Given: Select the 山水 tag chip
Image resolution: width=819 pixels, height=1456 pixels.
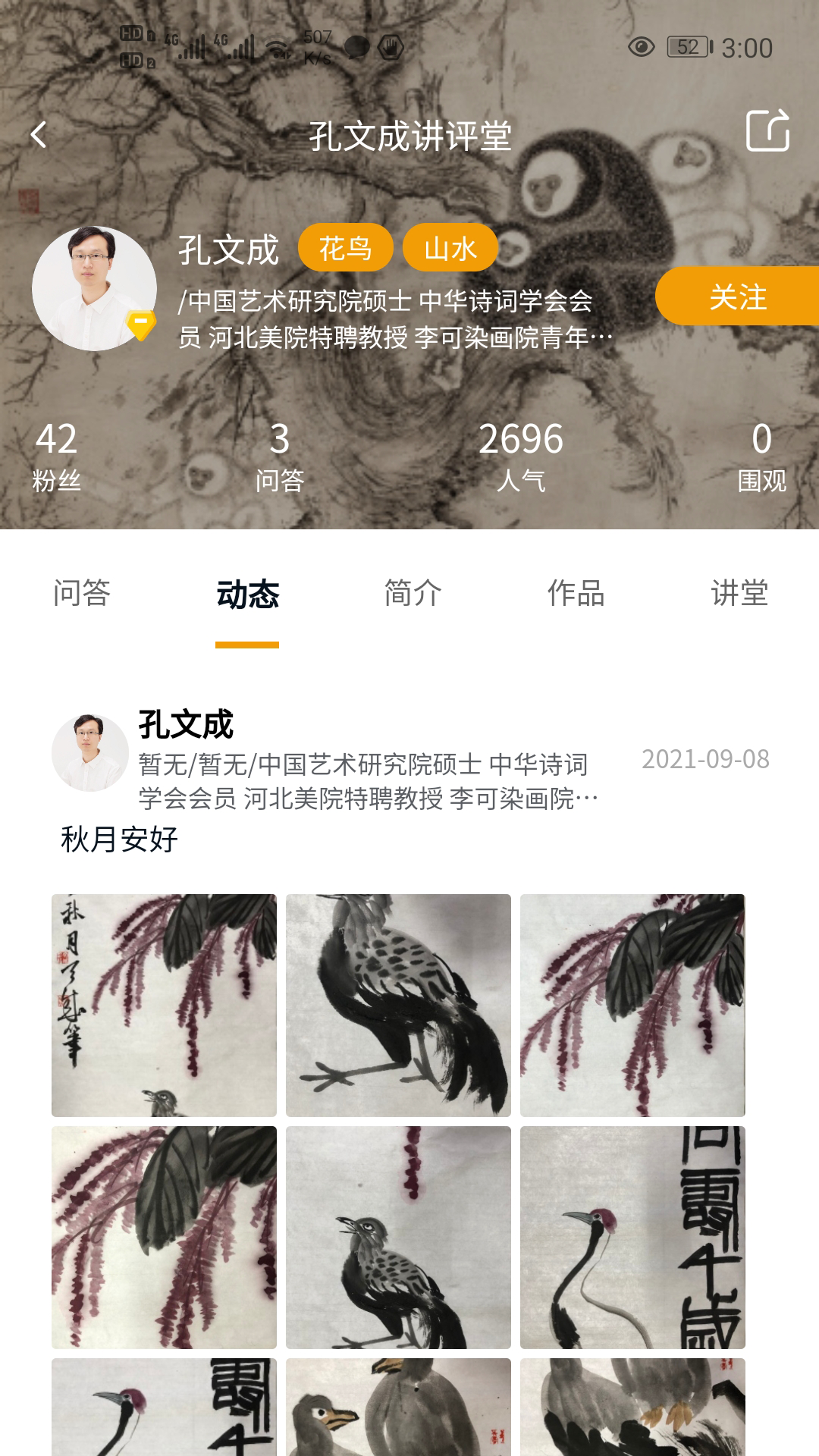Looking at the screenshot, I should 450,248.
